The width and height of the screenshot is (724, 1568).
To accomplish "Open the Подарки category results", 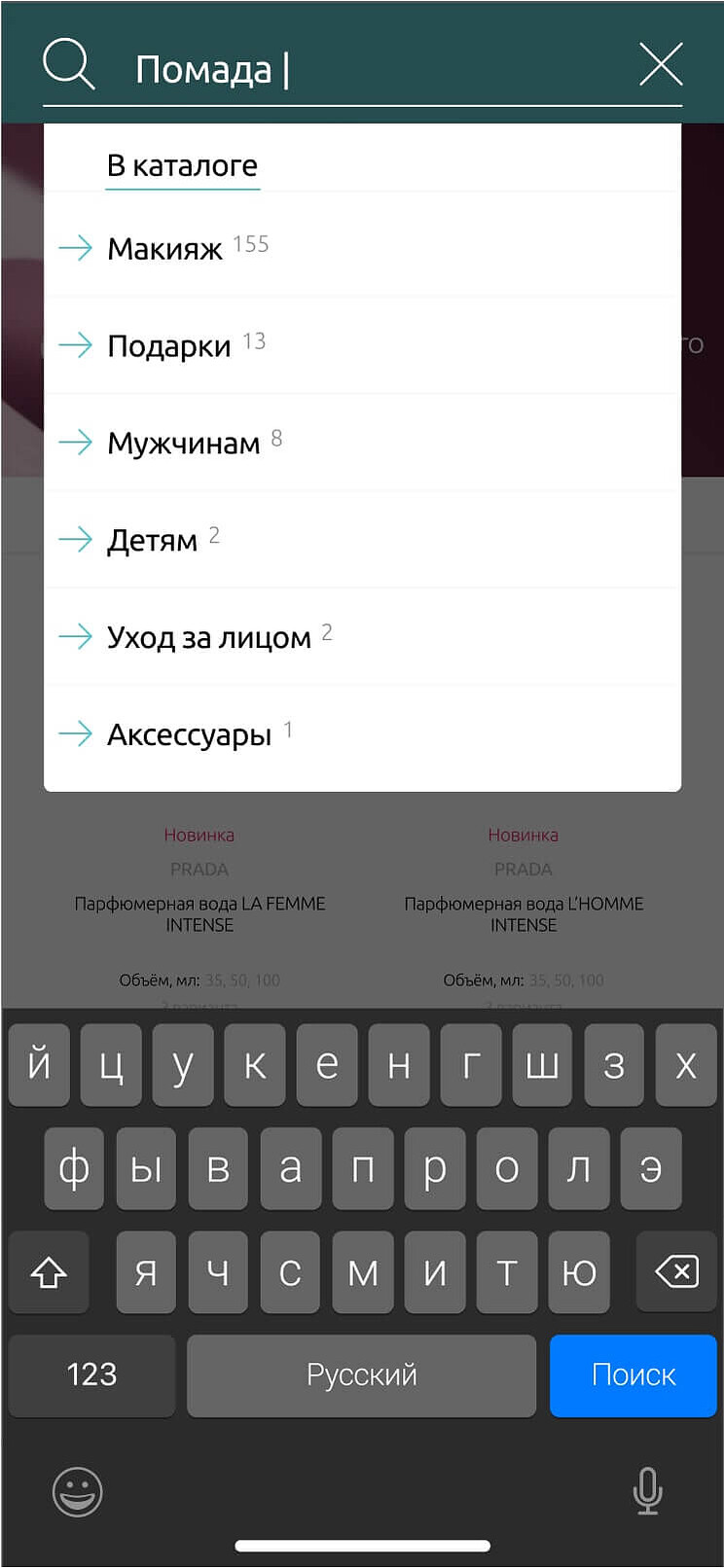I will [169, 345].
